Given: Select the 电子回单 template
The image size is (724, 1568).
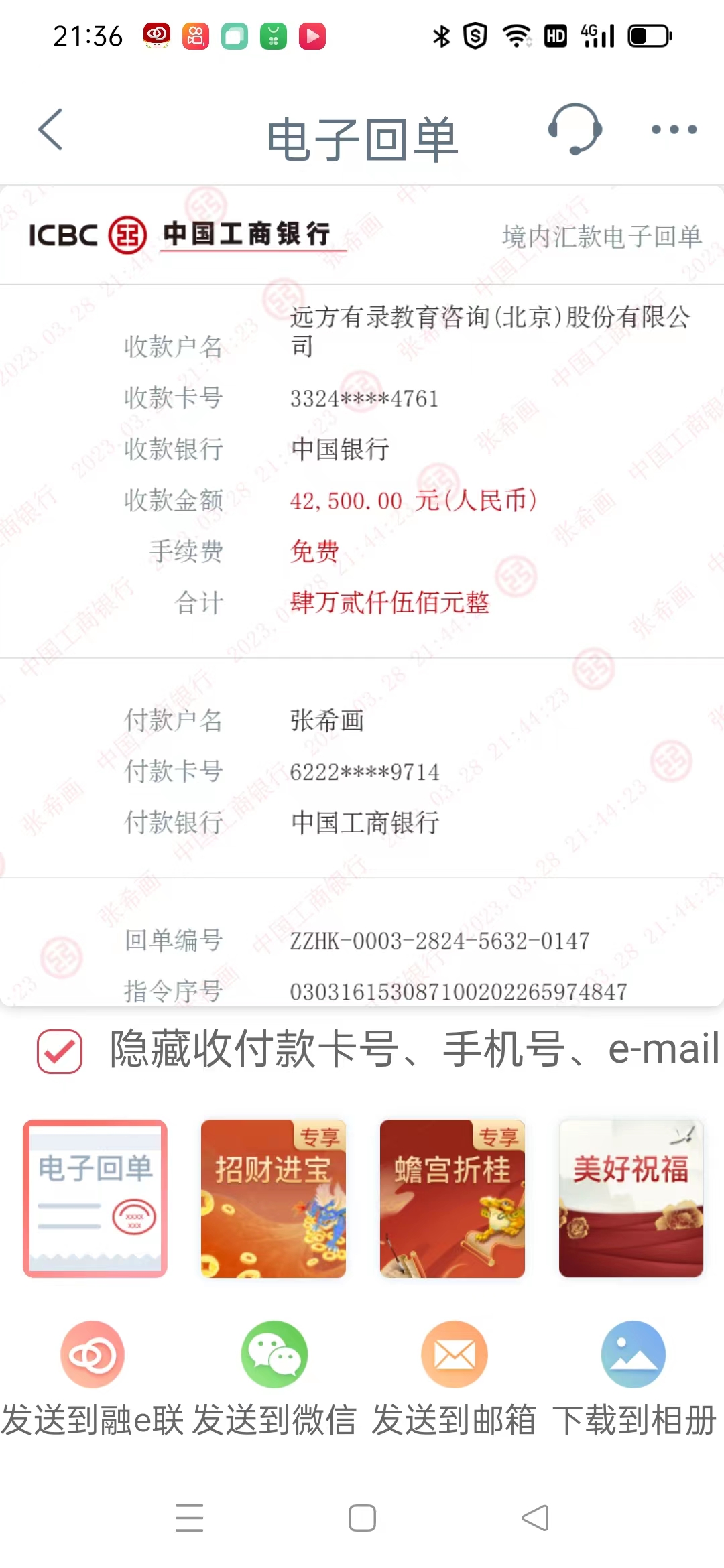Looking at the screenshot, I should (95, 1198).
